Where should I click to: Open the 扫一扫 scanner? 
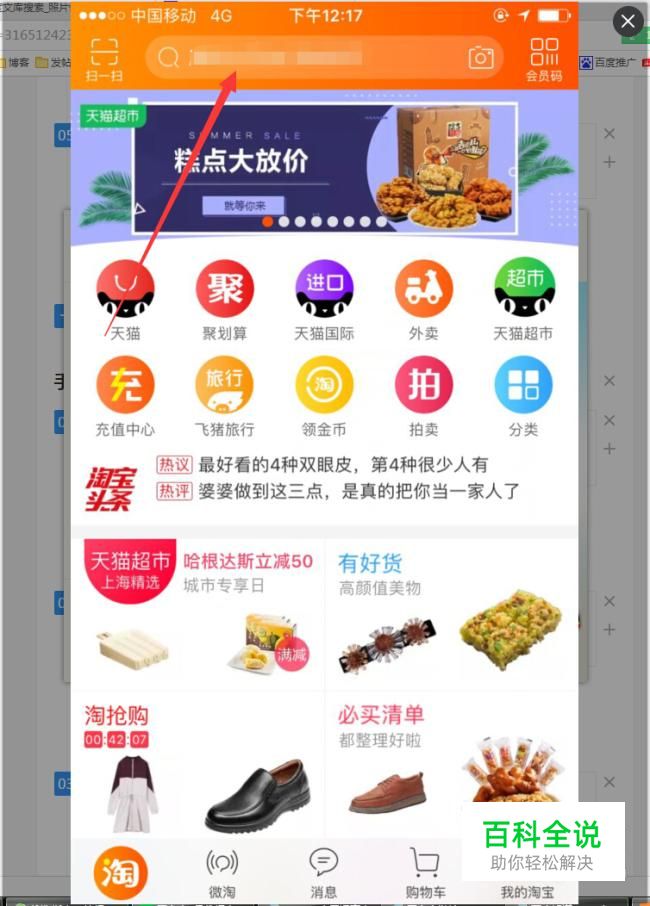pyautogui.click(x=103, y=59)
